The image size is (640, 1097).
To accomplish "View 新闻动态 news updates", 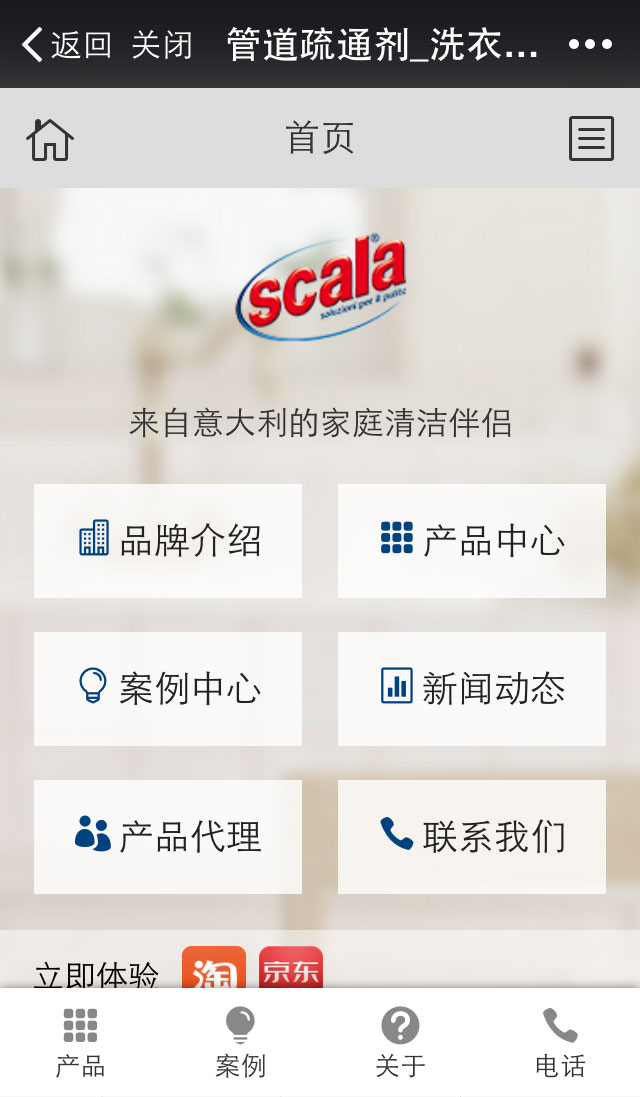I will pyautogui.click(x=471, y=689).
